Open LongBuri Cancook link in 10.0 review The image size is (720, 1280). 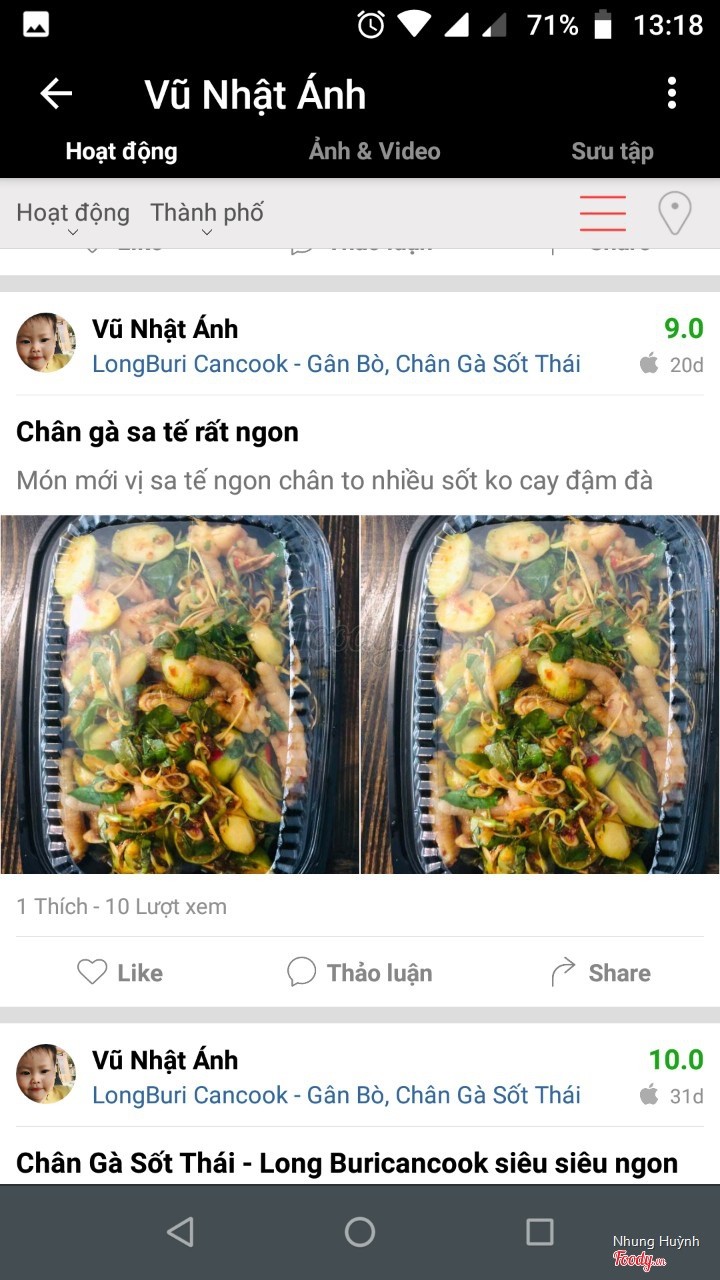pyautogui.click(x=336, y=1095)
